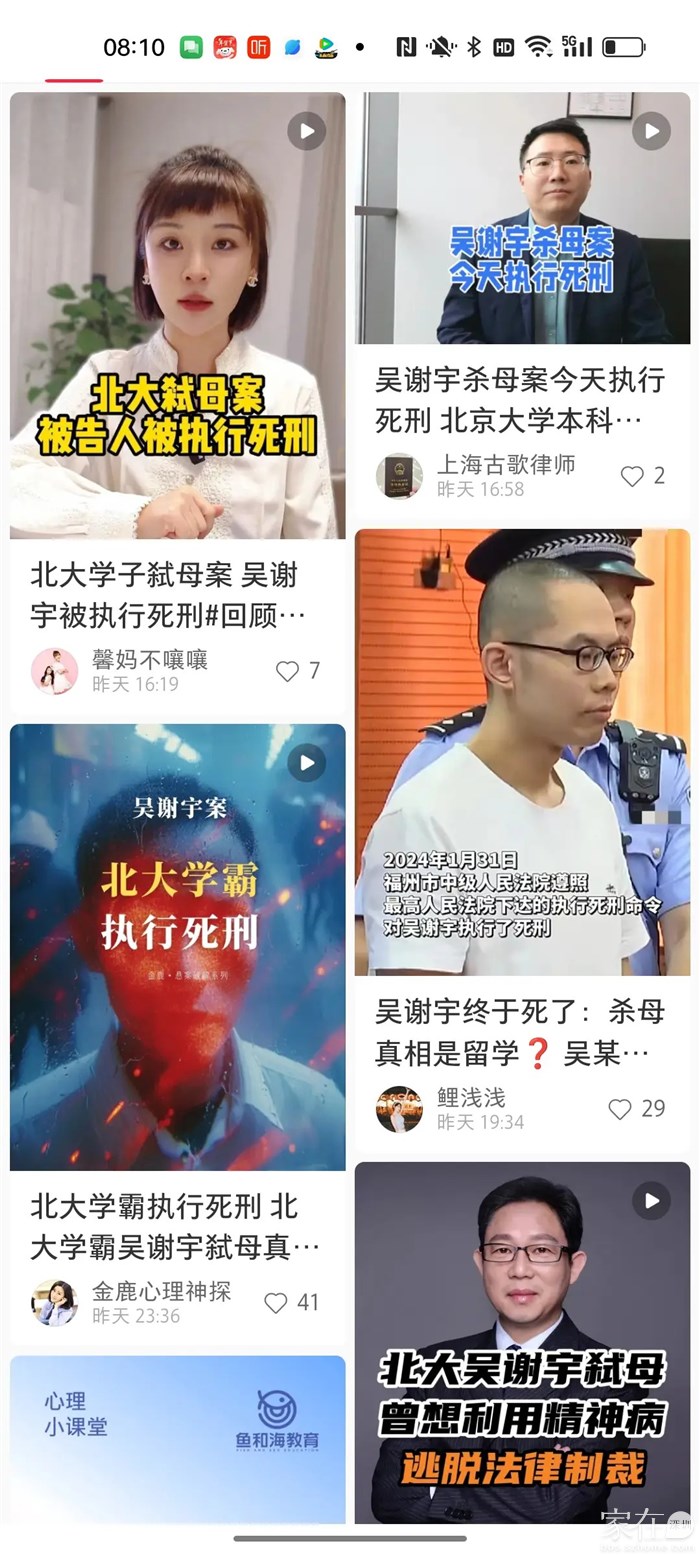View 金鹿心理神探's profile avatar

tap(54, 1302)
